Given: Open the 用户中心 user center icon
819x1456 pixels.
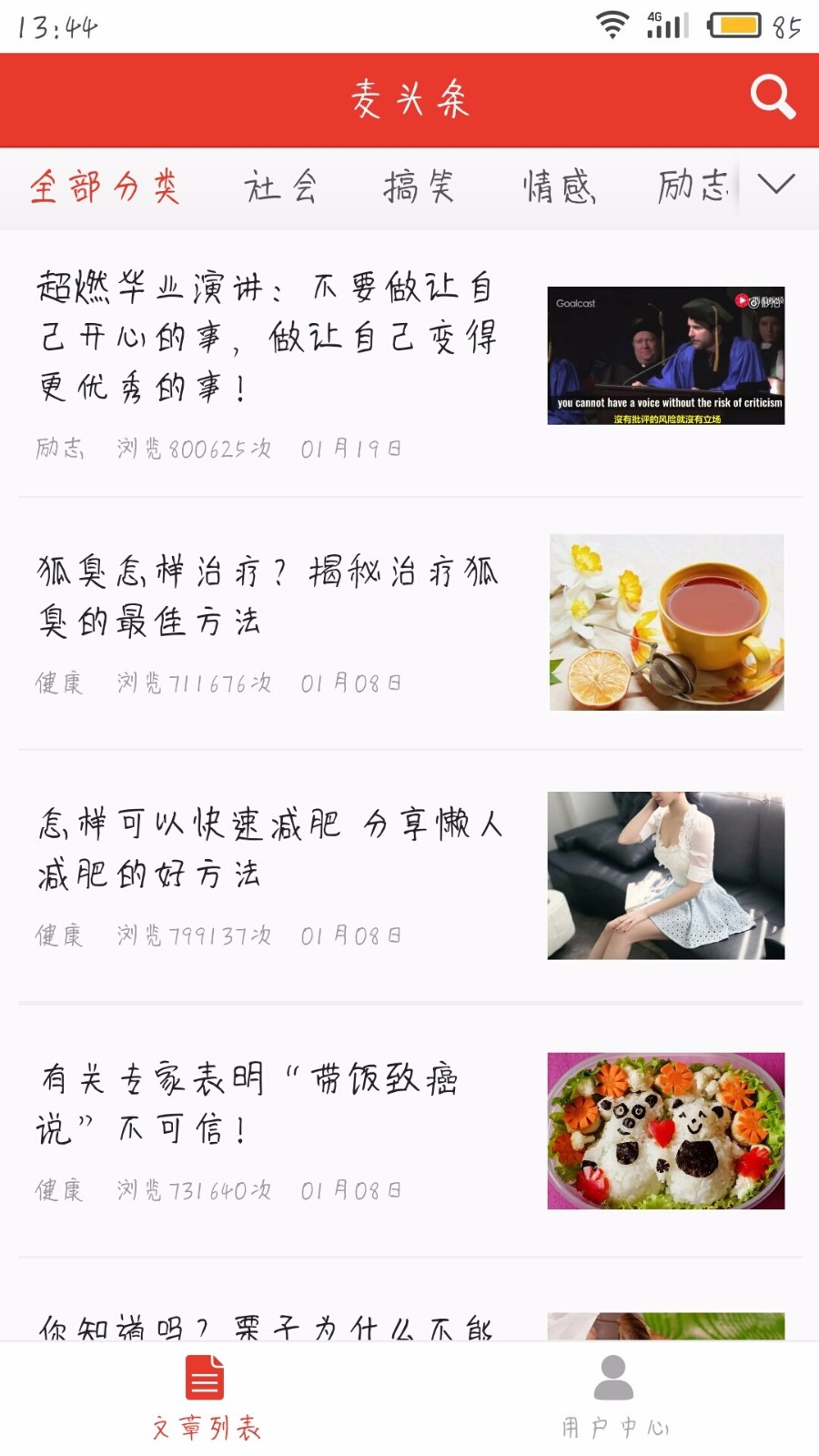Looking at the screenshot, I should 614,1383.
